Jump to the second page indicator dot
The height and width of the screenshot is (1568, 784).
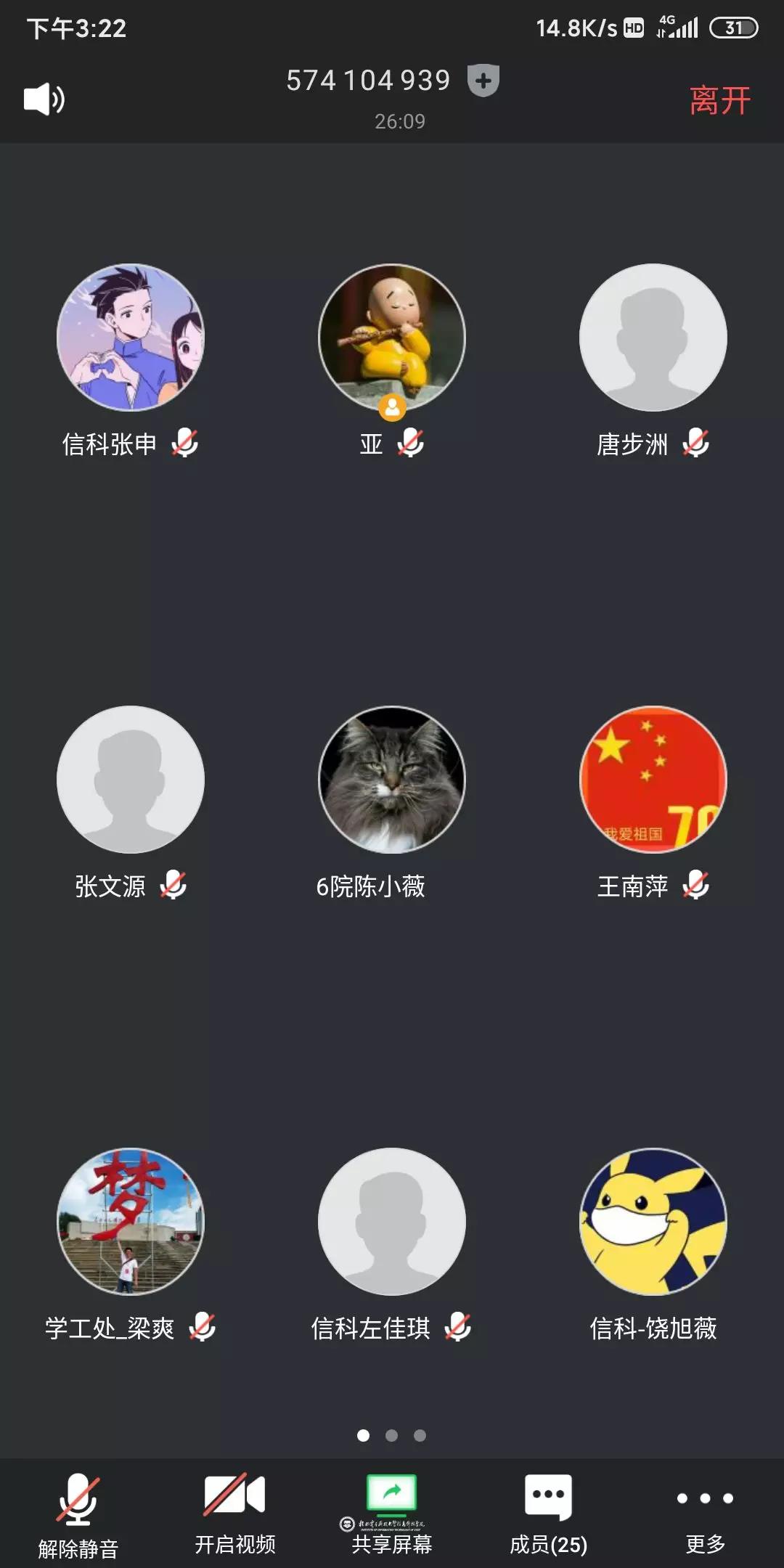(x=392, y=1435)
